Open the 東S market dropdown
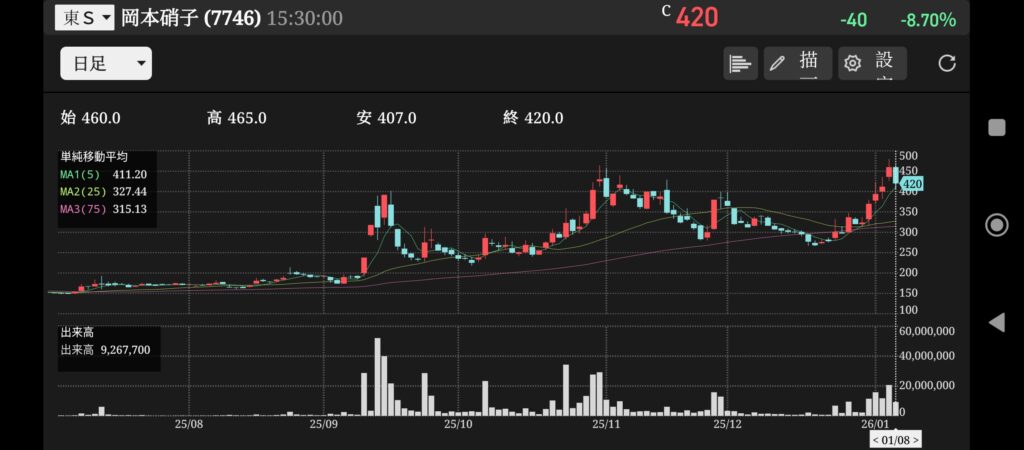1024x450 pixels. [x=86, y=17]
